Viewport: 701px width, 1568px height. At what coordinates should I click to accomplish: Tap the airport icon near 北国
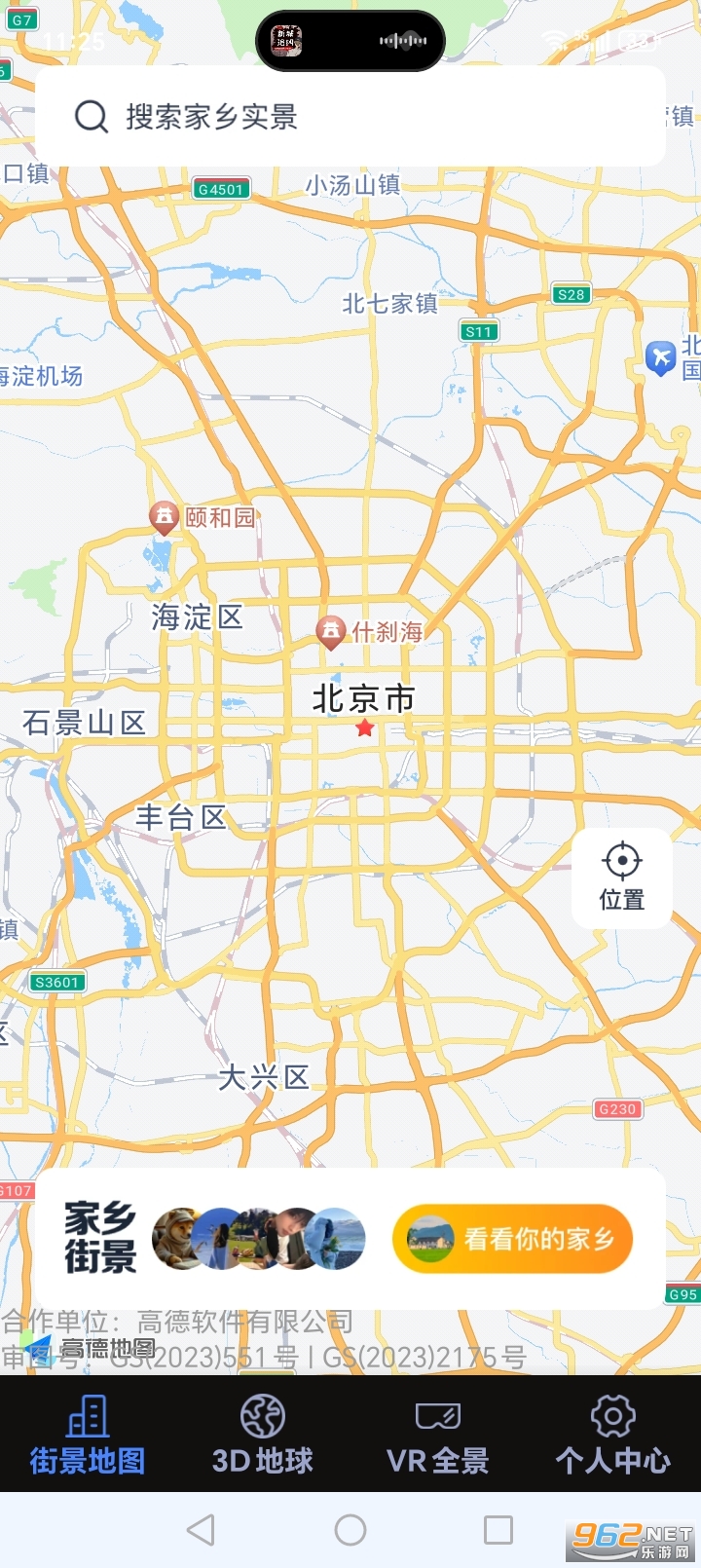tap(659, 357)
